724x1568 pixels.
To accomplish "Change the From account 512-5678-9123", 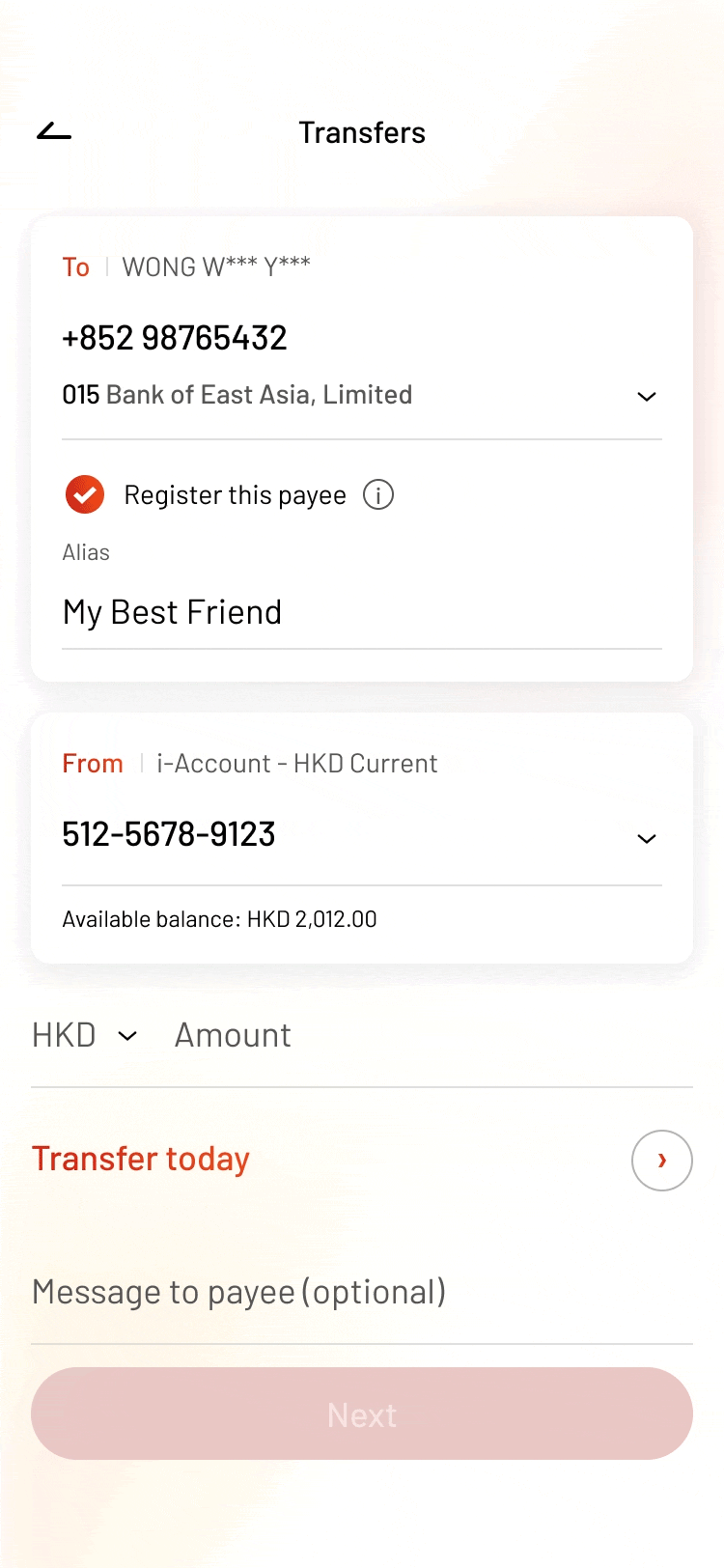I will click(x=362, y=835).
